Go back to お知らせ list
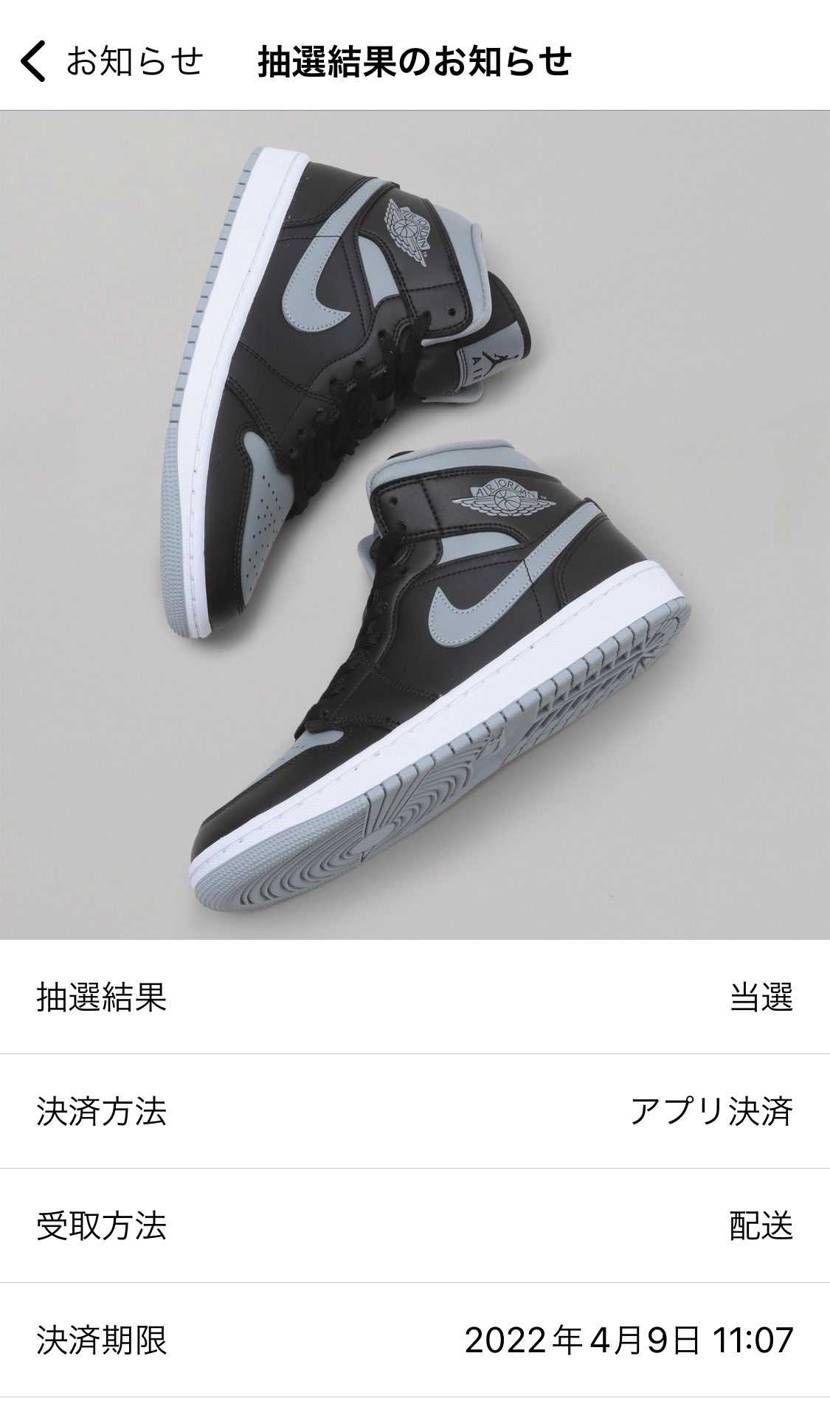 [110, 61]
